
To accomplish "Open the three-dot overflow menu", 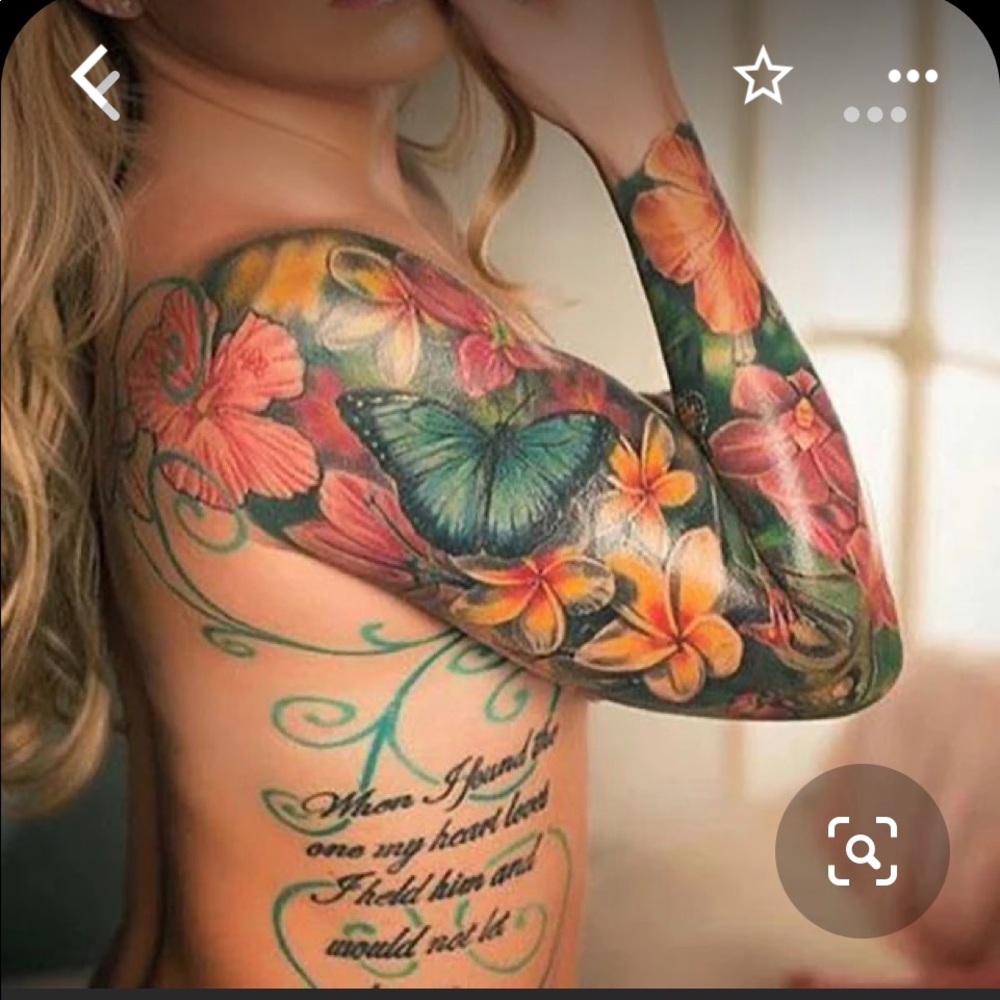I will click(912, 76).
